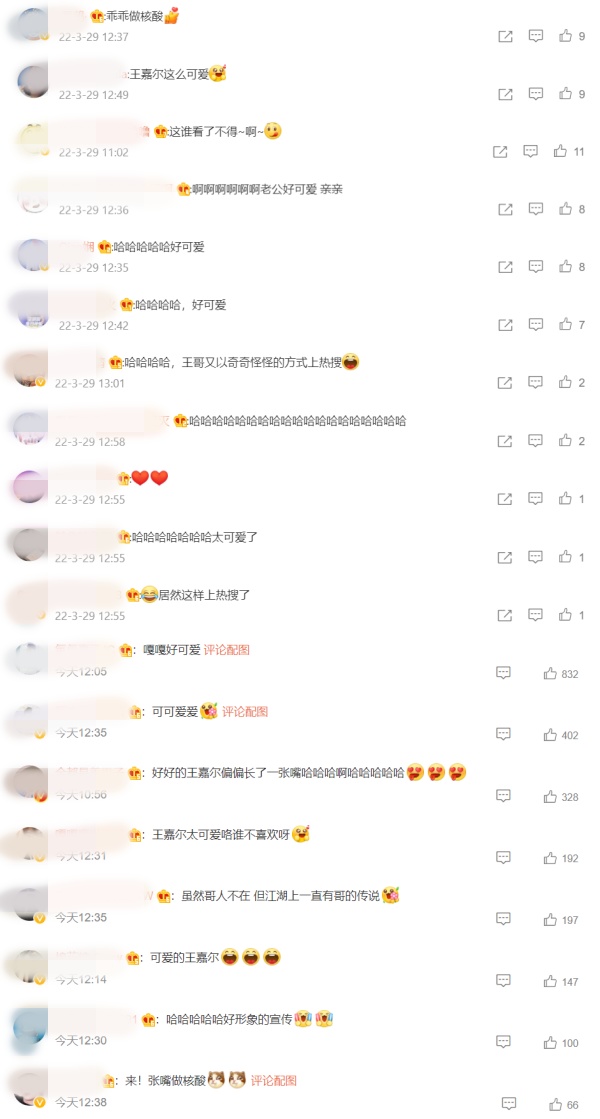This screenshot has height=1119, width=600.
Task: Share the comment '王哥又以奇奇怪怪的方式上热搜'
Action: coord(506,383)
